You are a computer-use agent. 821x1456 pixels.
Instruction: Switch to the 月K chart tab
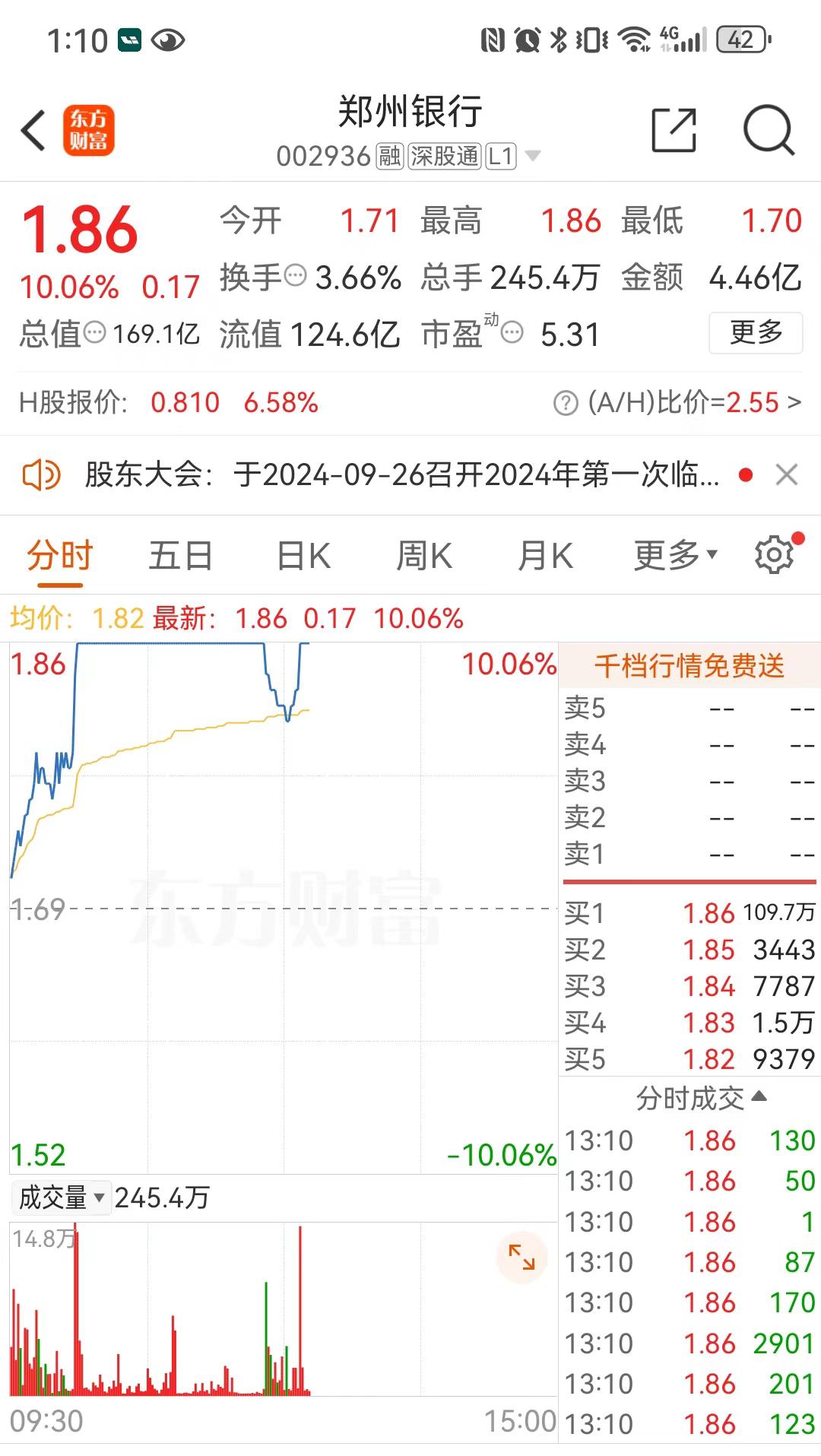[x=544, y=556]
